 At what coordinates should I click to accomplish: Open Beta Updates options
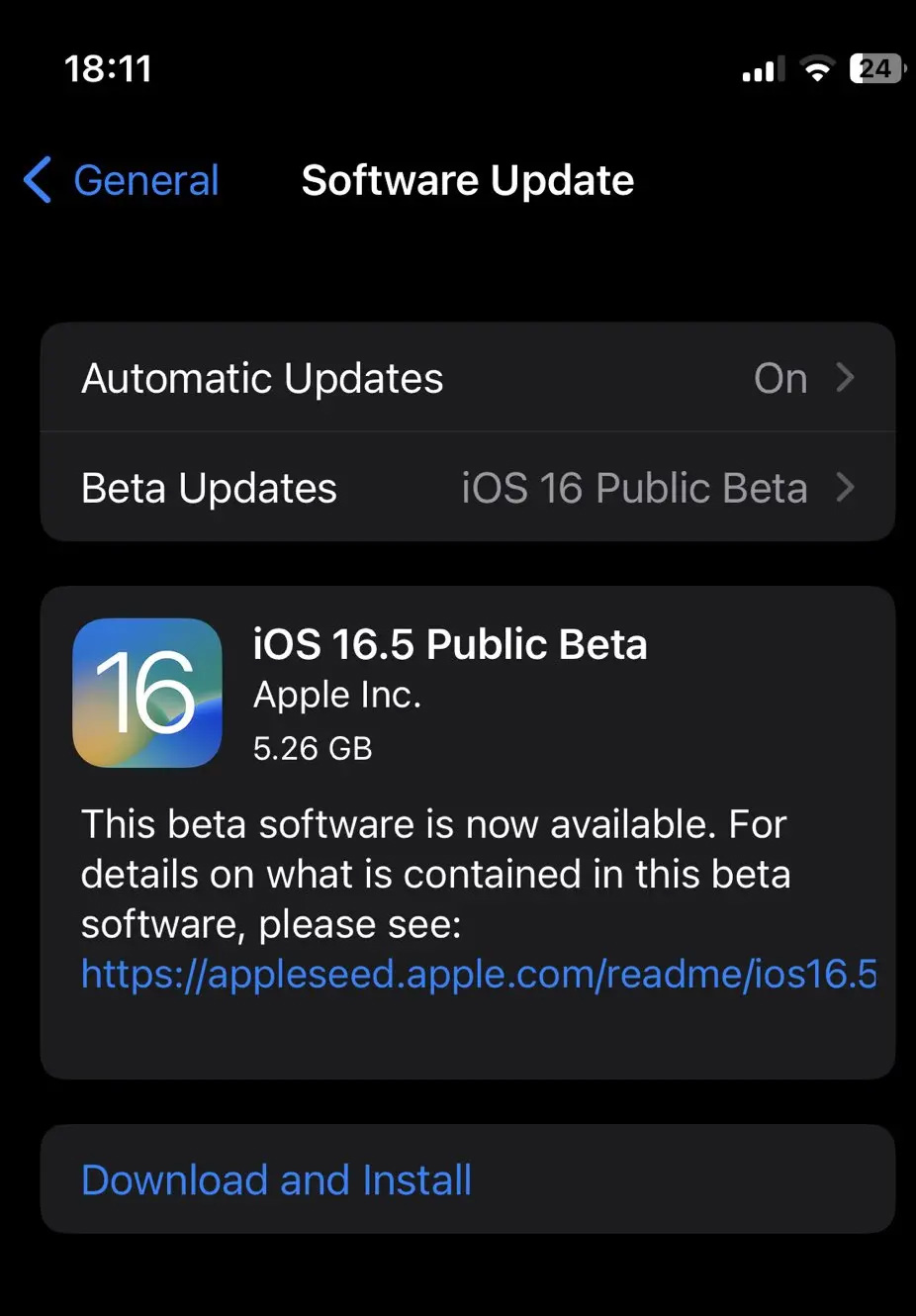tap(467, 488)
